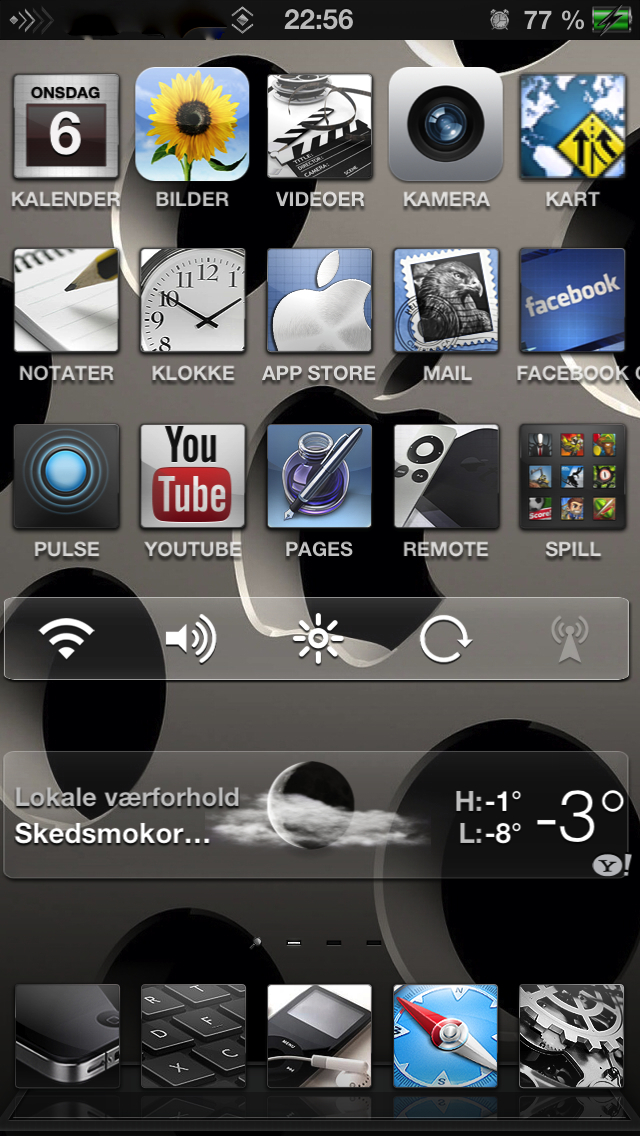Launch the Remote app
This screenshot has width=640, height=1136.
pos(446,477)
